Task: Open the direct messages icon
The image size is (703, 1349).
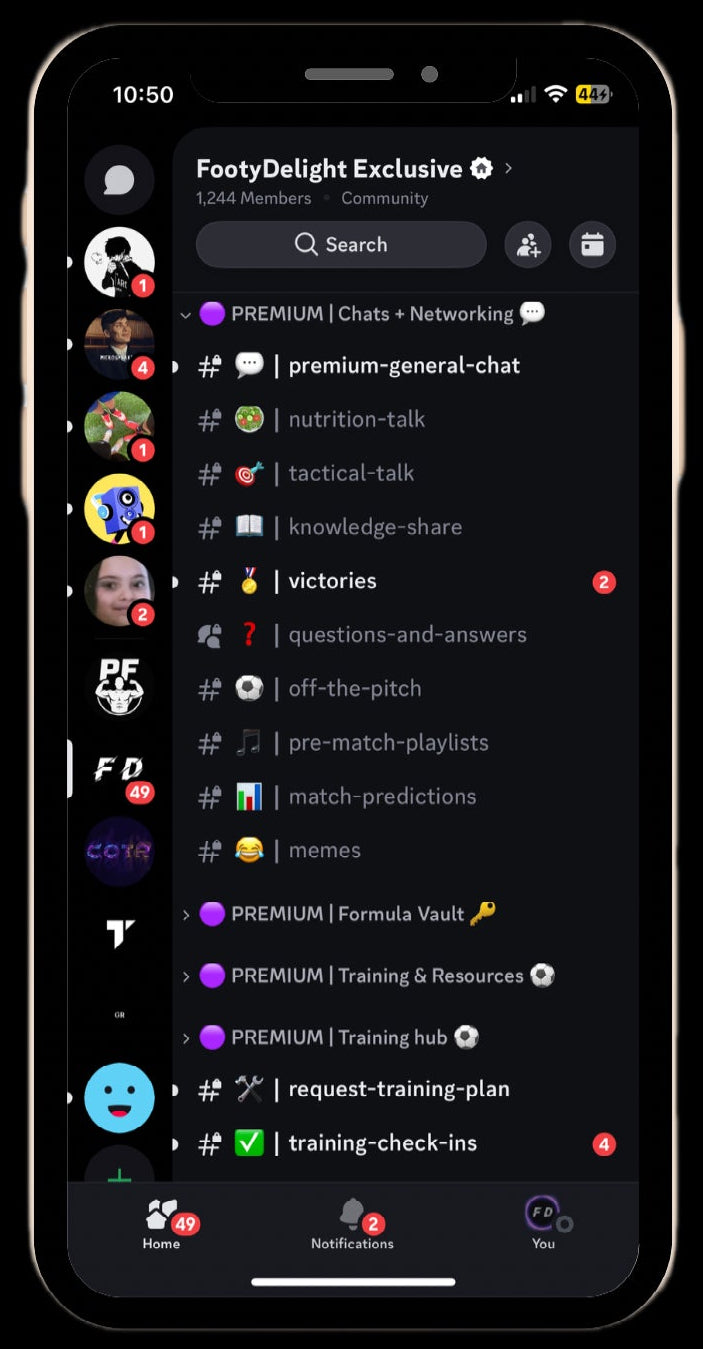Action: (x=119, y=180)
